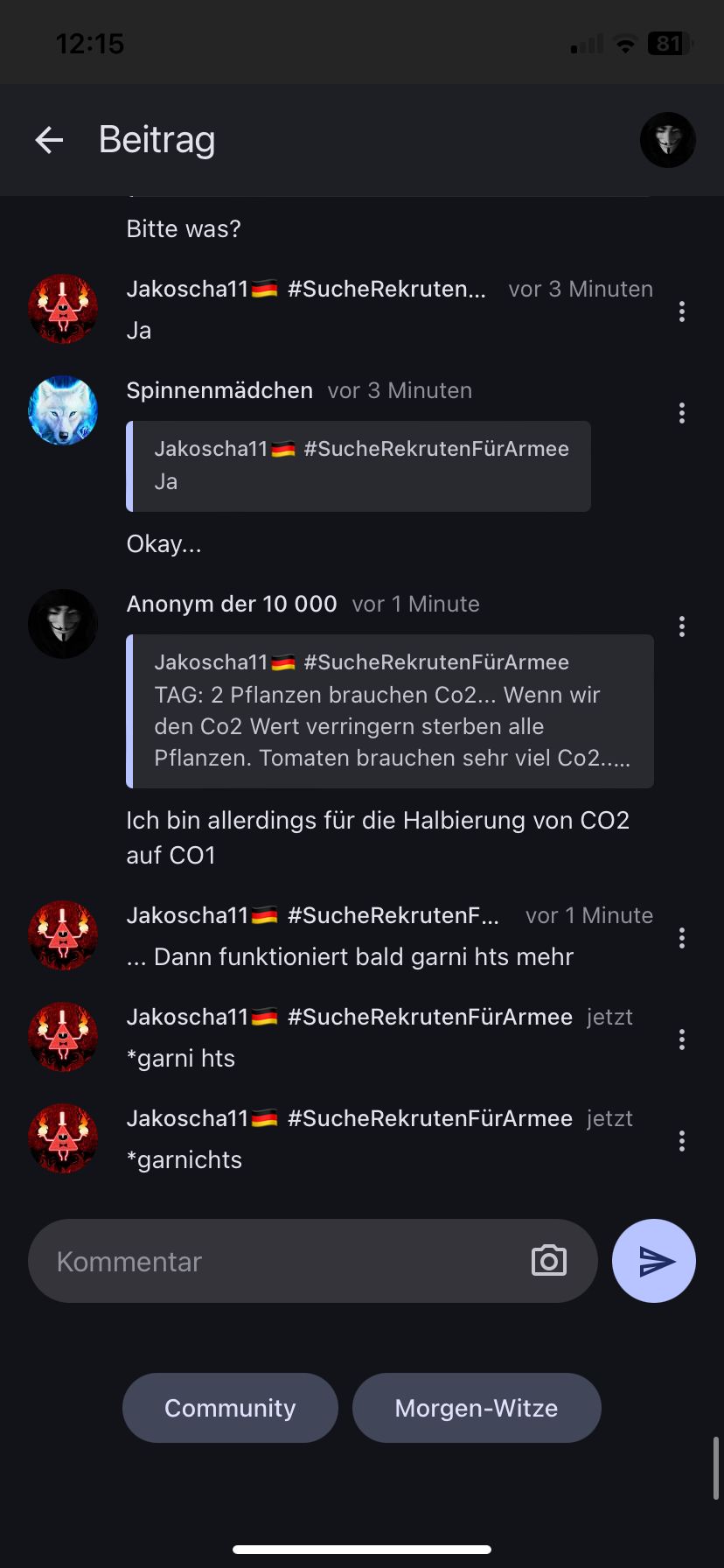Open your profile avatar in the top bar

click(667, 140)
